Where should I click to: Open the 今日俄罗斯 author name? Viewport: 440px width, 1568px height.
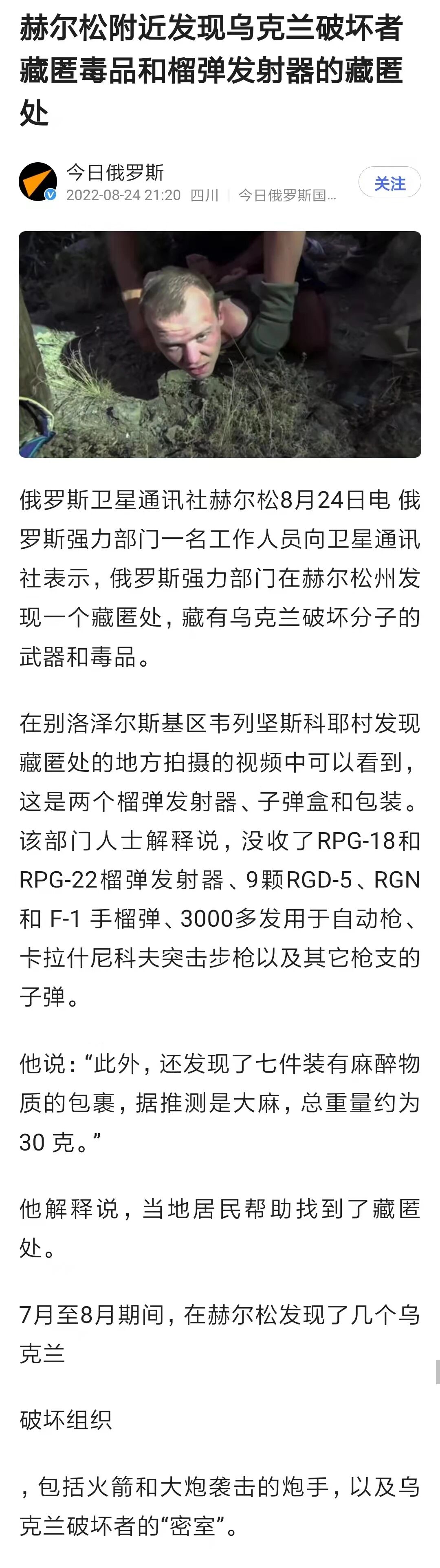[x=115, y=172]
